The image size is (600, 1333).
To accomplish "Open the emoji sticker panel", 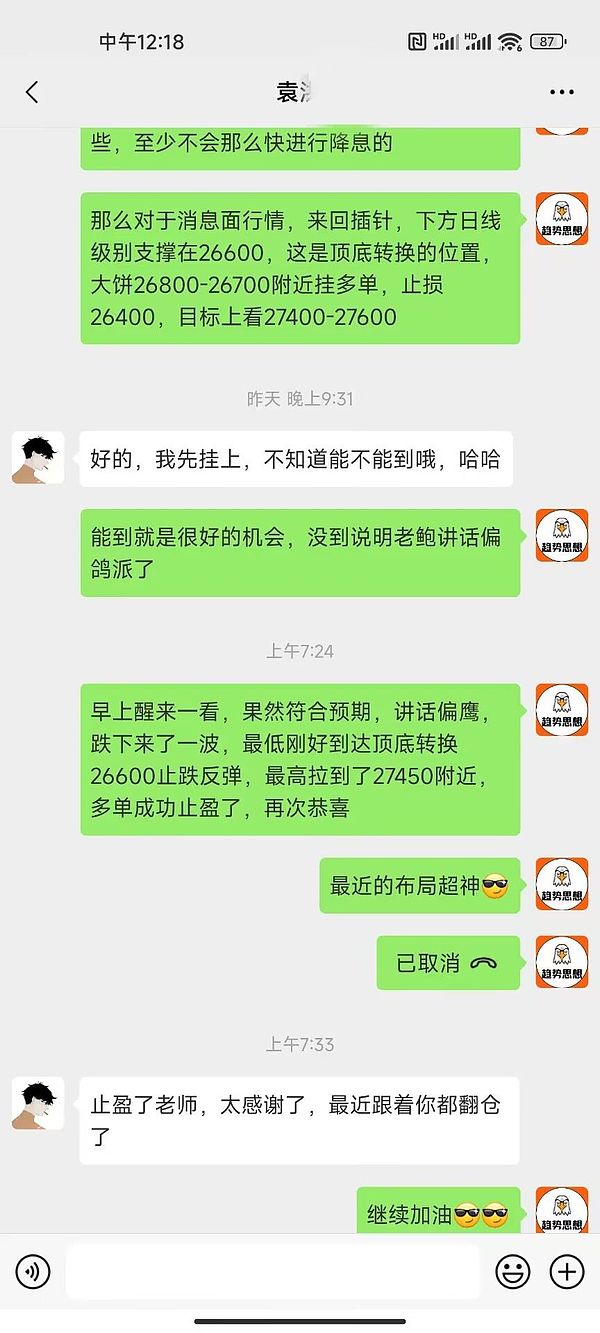I will click(x=513, y=1272).
